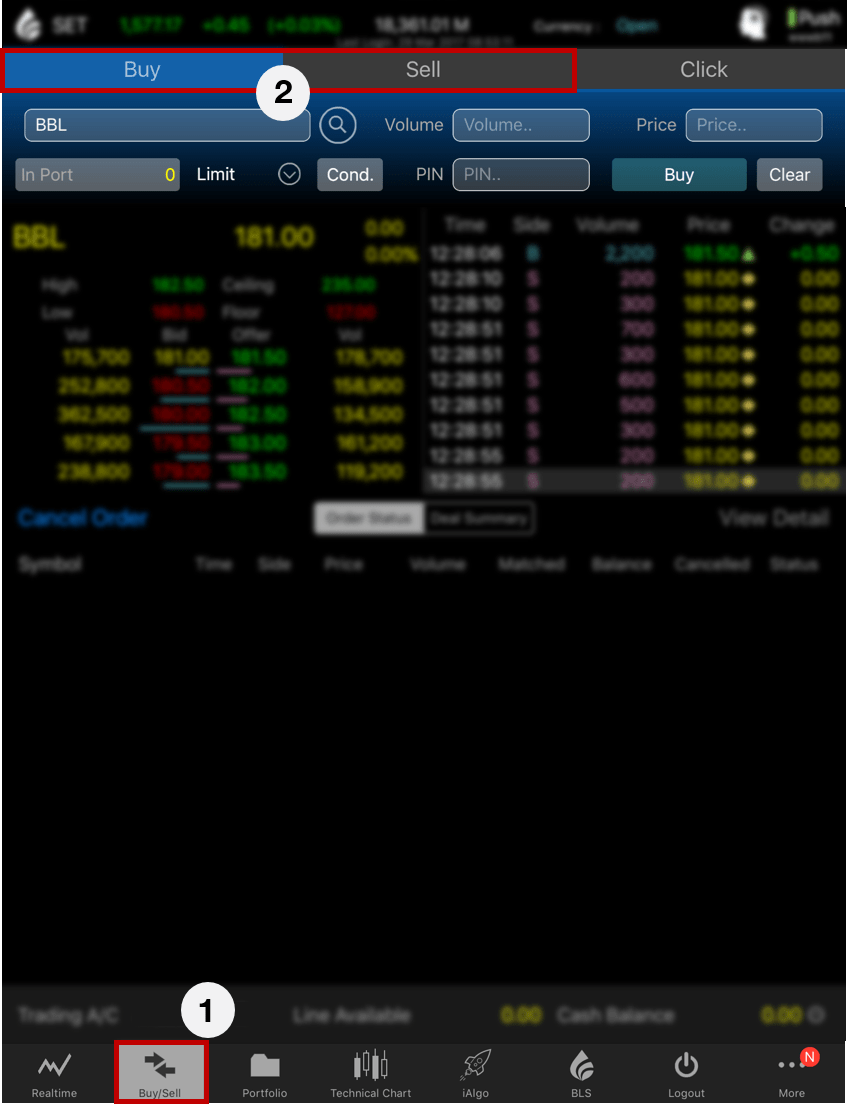Open the Buy/Sell bottom tab
The image size is (847, 1104).
coord(160,1073)
